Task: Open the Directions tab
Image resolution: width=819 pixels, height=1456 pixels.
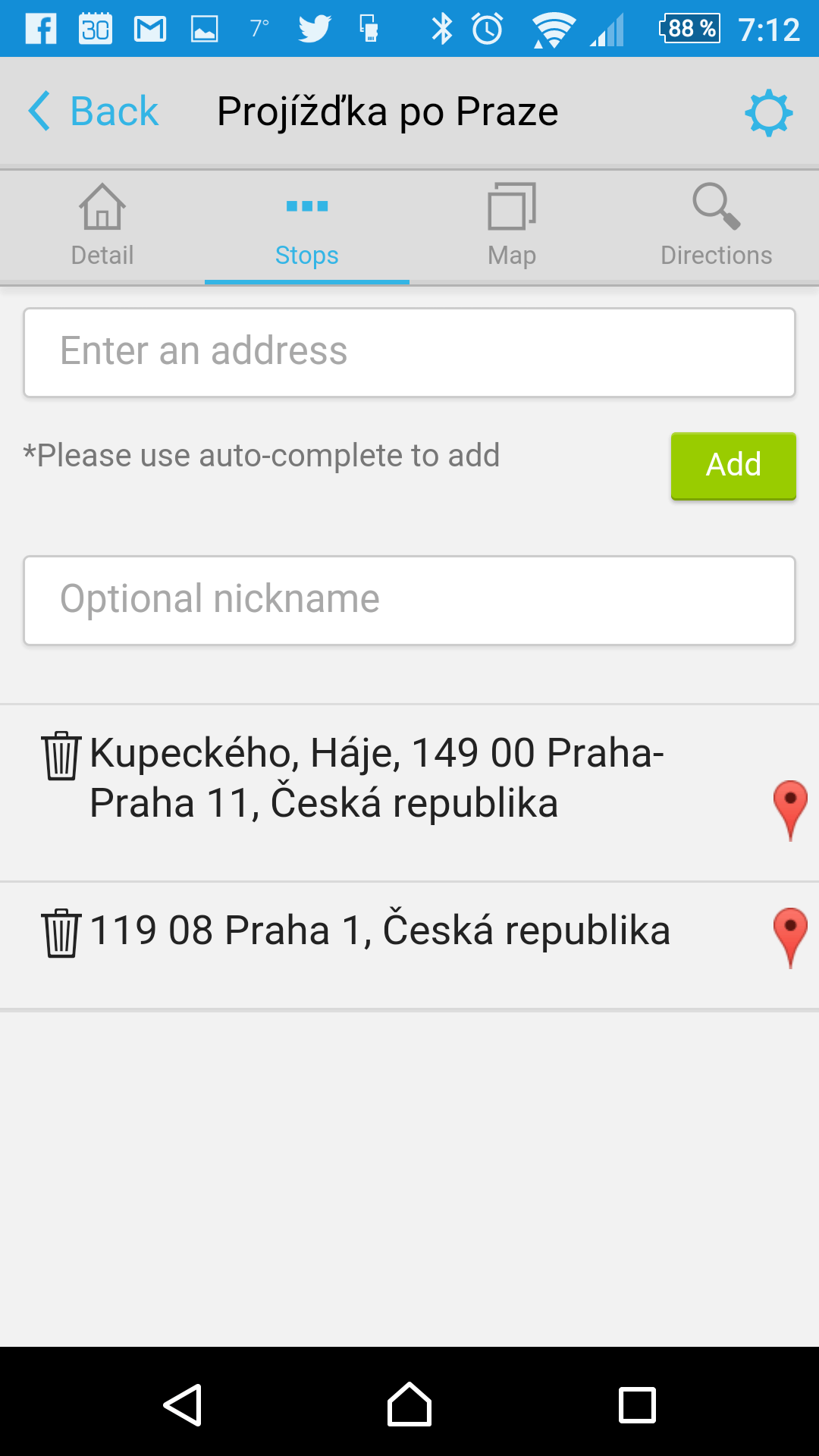Action: [x=717, y=226]
